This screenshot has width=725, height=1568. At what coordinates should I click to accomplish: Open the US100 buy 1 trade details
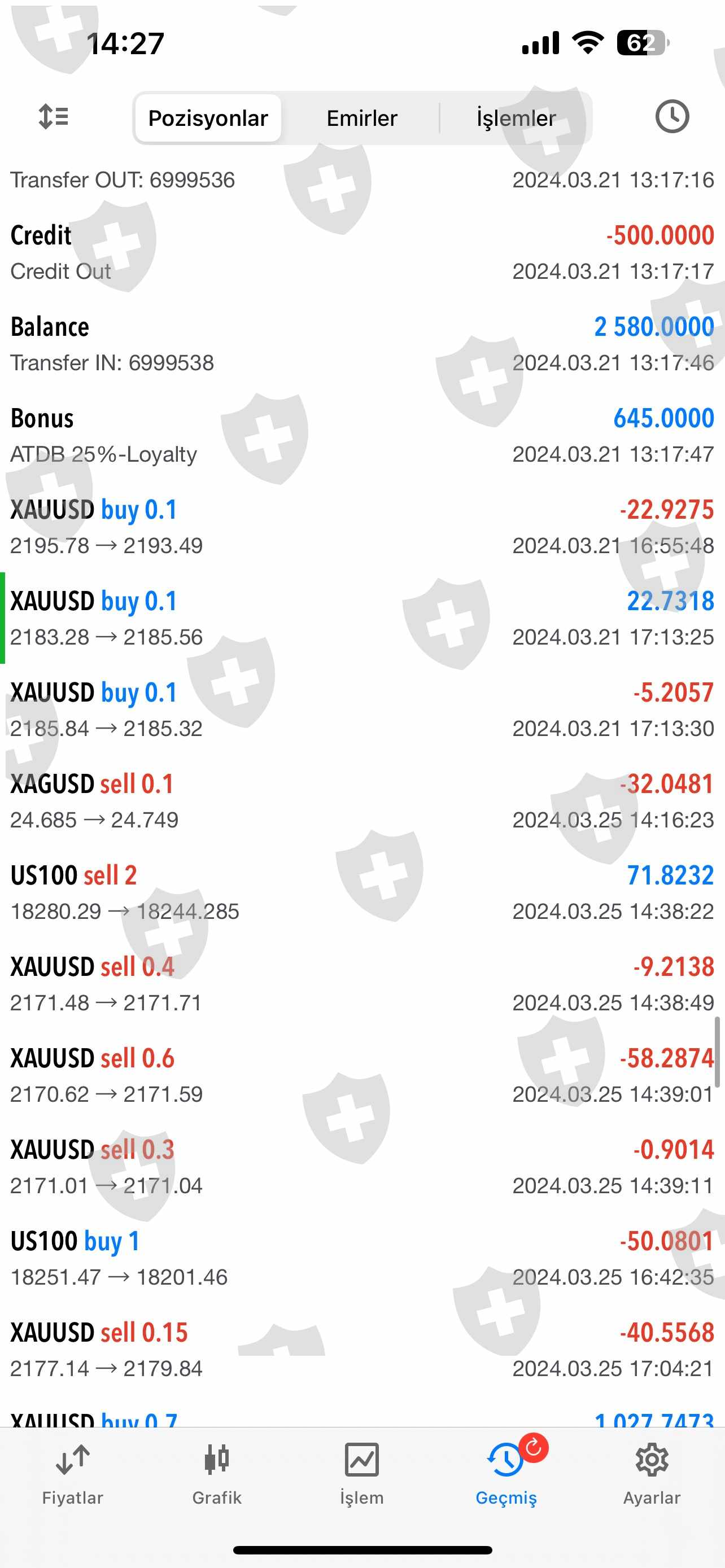click(x=362, y=1258)
